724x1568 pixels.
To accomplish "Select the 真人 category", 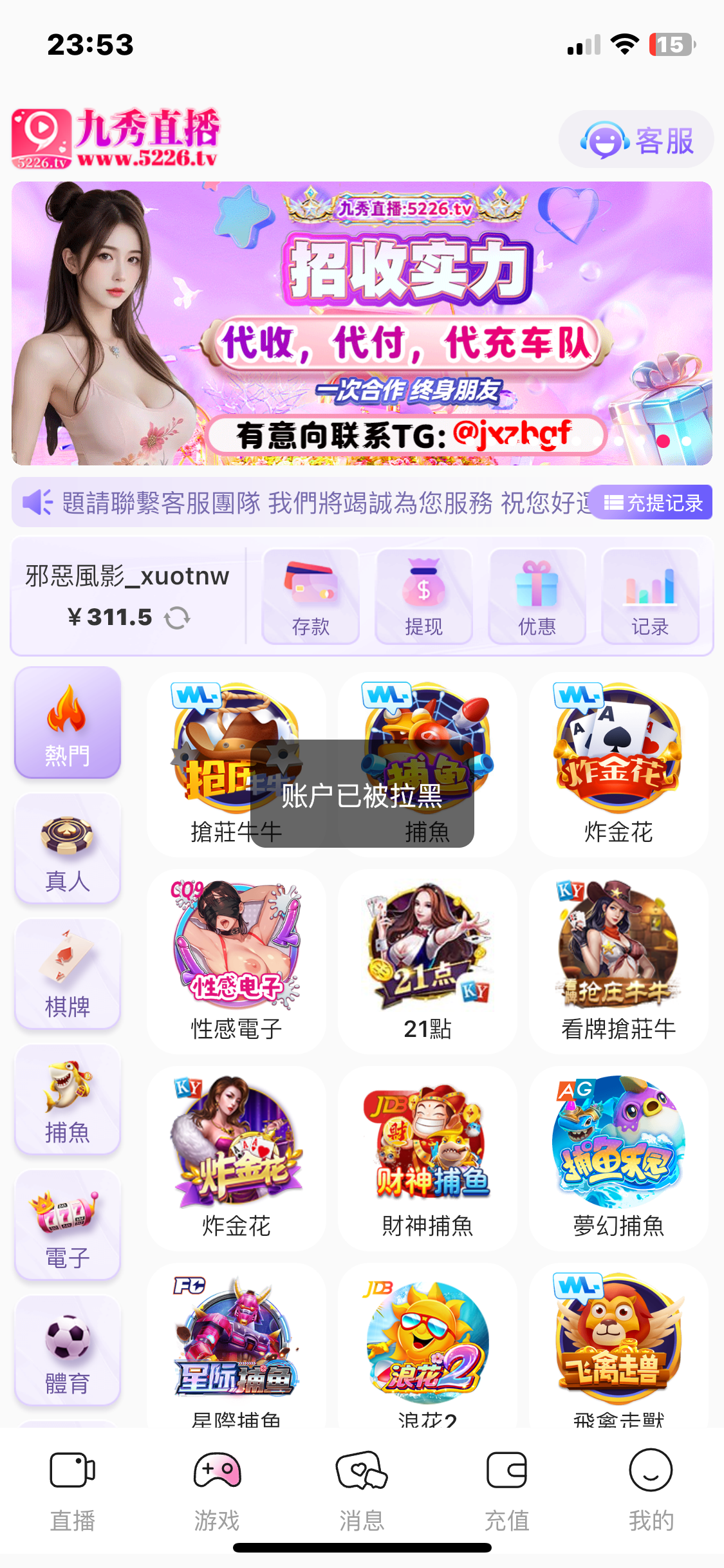I will click(68, 849).
